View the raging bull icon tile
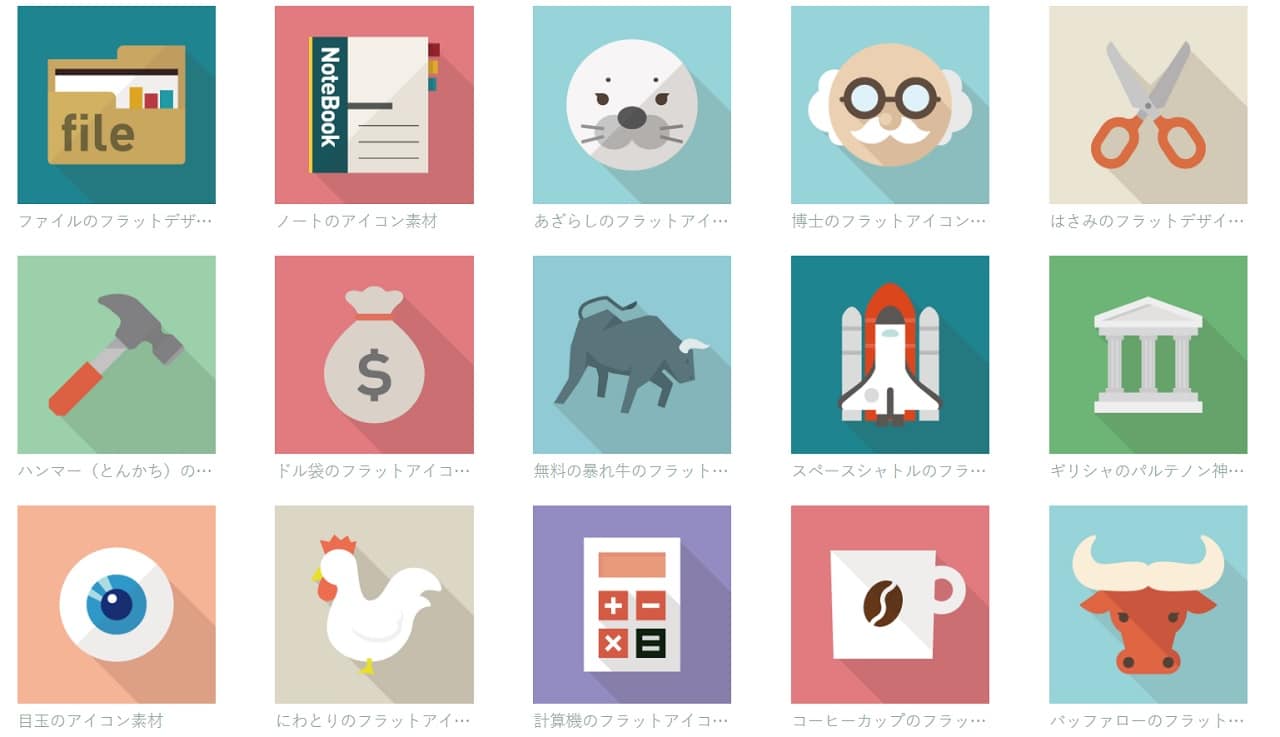Image resolution: width=1280 pixels, height=737 pixels. pyautogui.click(x=632, y=355)
